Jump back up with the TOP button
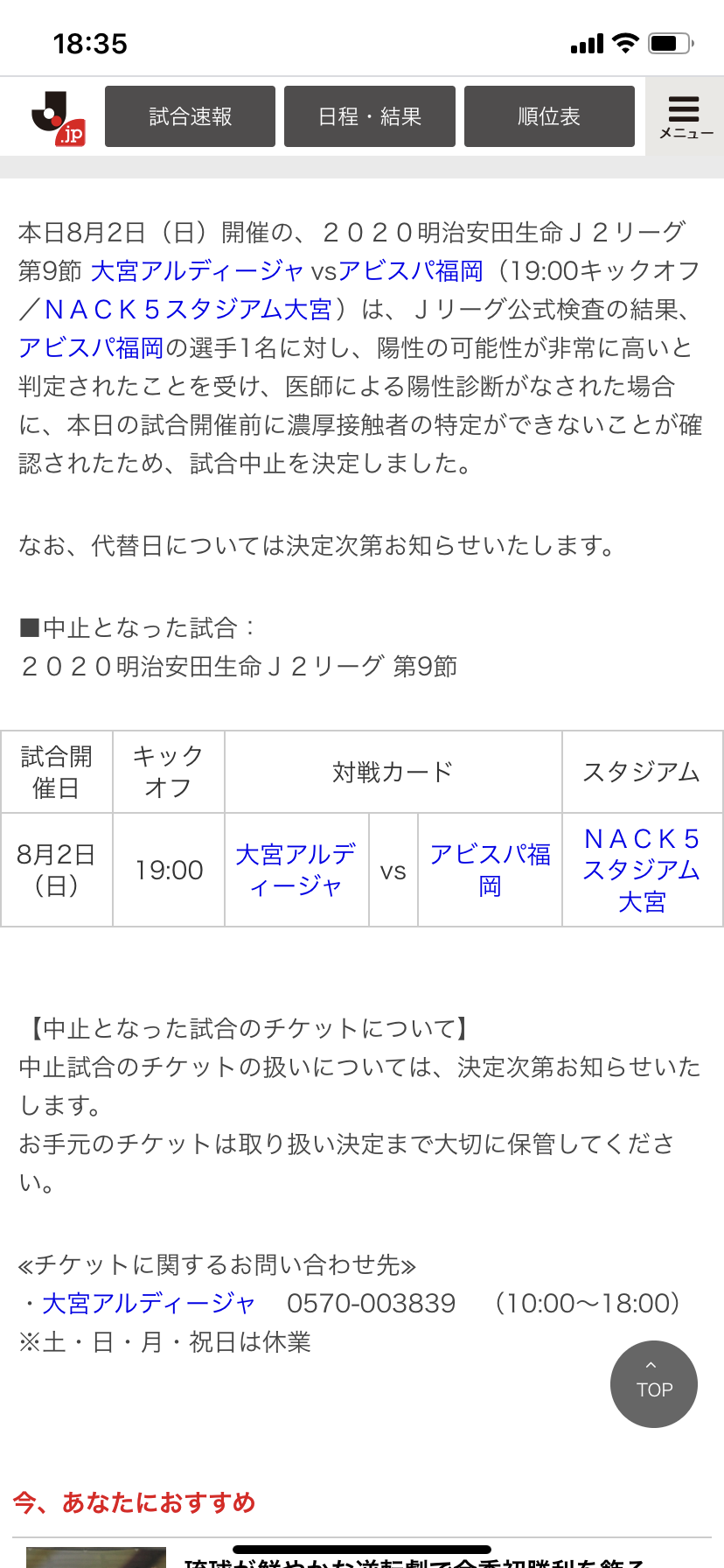This screenshot has height=1568, width=724. coord(653,1384)
